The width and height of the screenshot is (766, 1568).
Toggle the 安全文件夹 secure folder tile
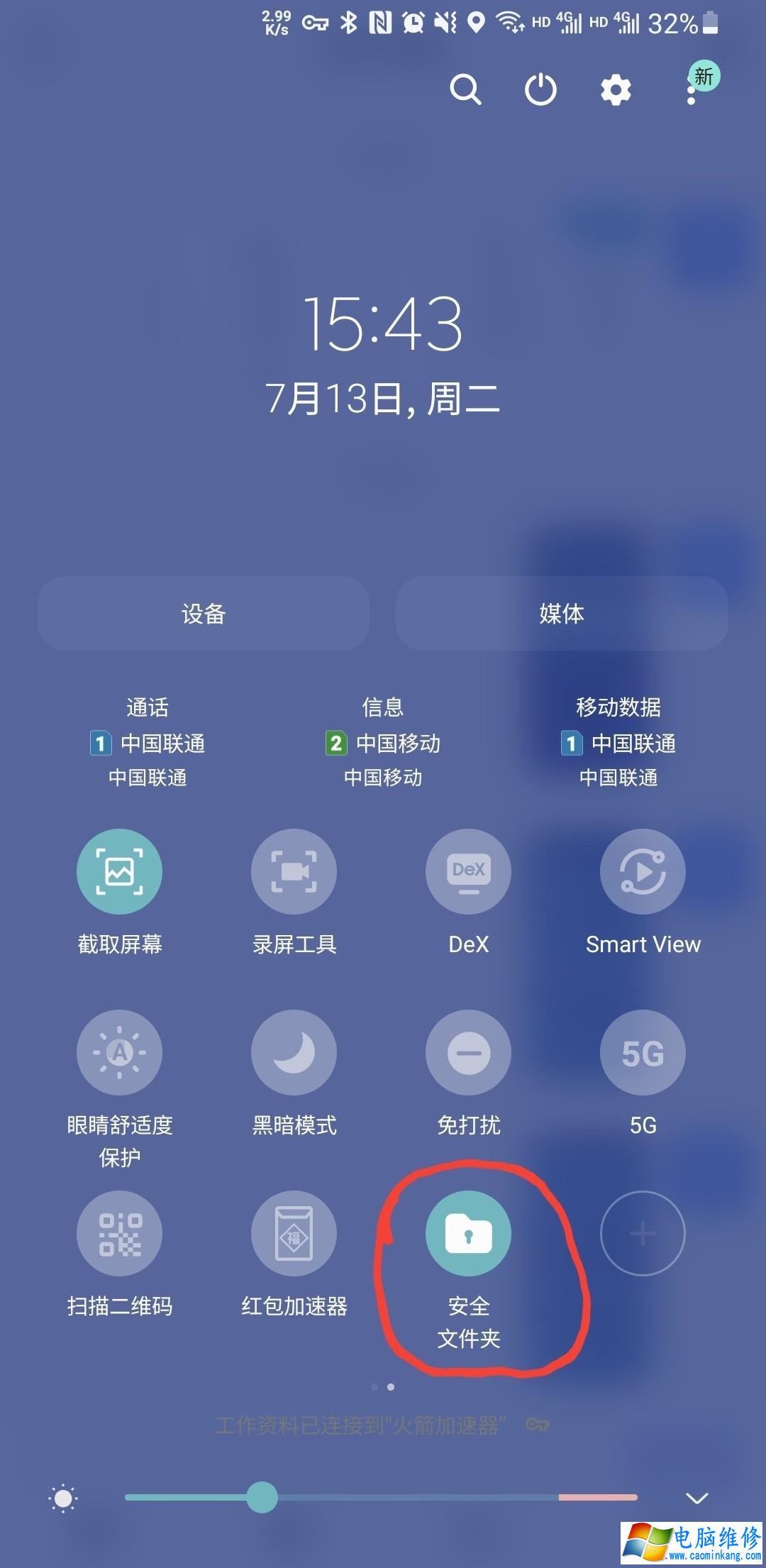coord(468,1233)
